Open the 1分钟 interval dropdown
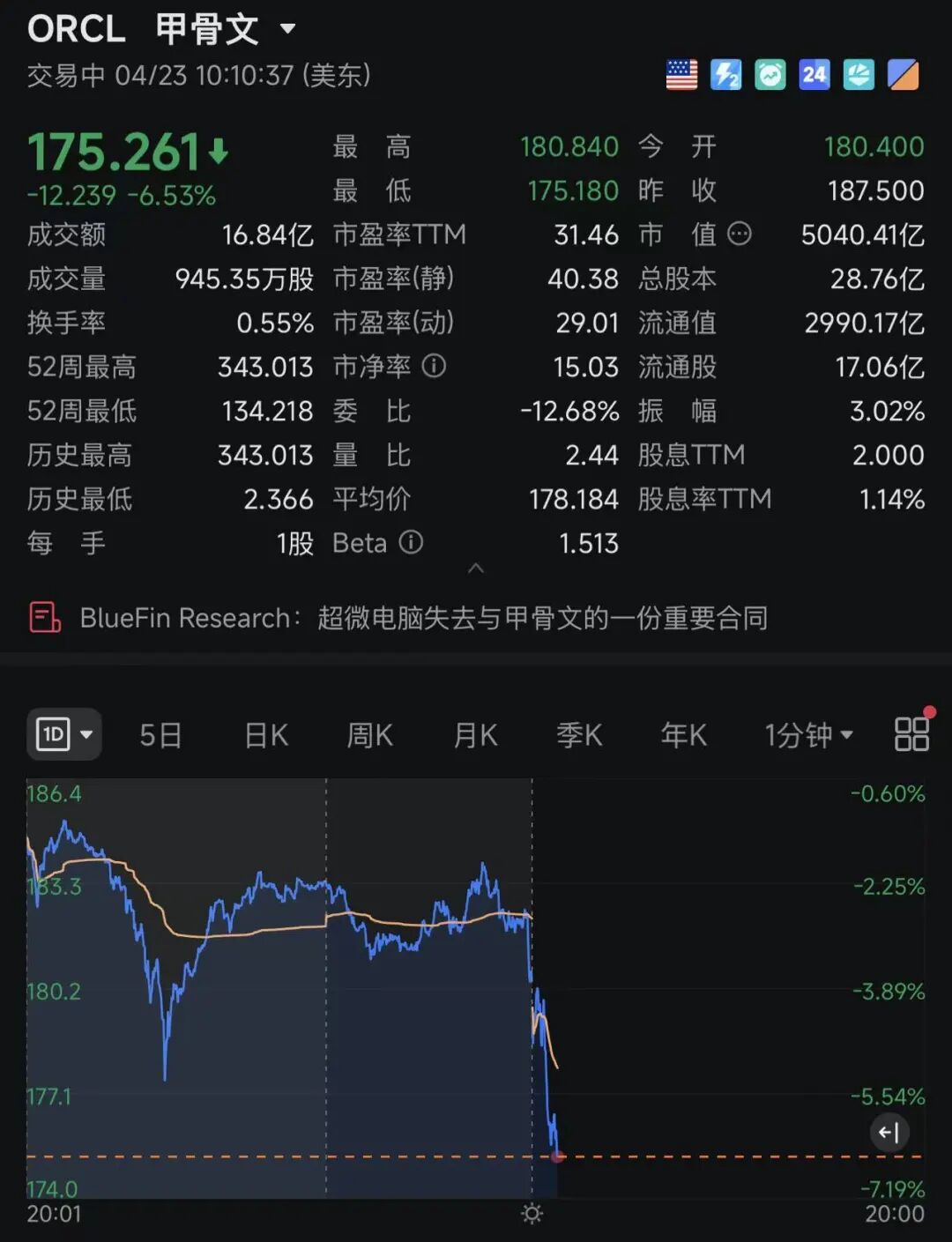 pos(808,735)
